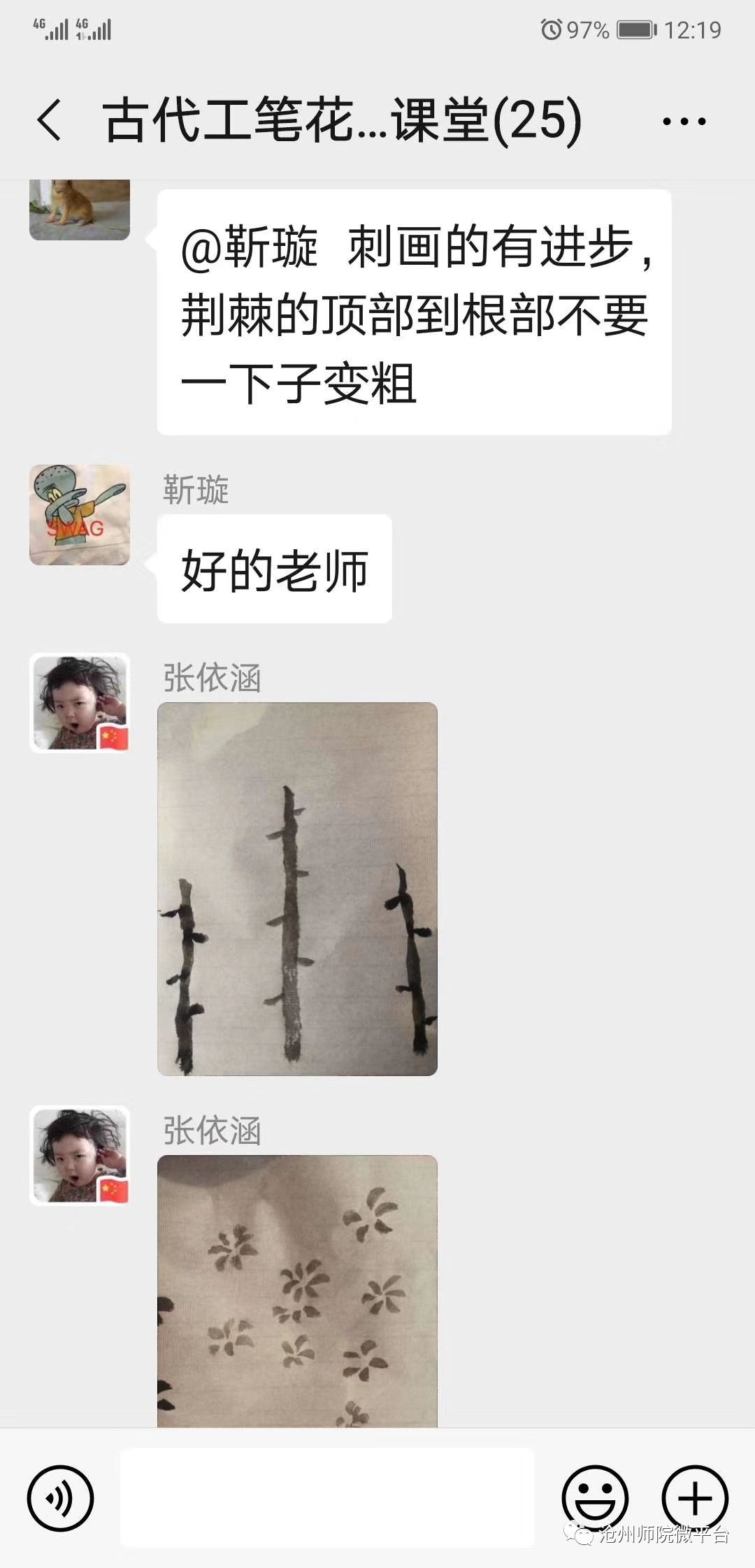This screenshot has width=755, height=1568.
Task: View 靳璇's profile avatar
Action: pos(80,515)
